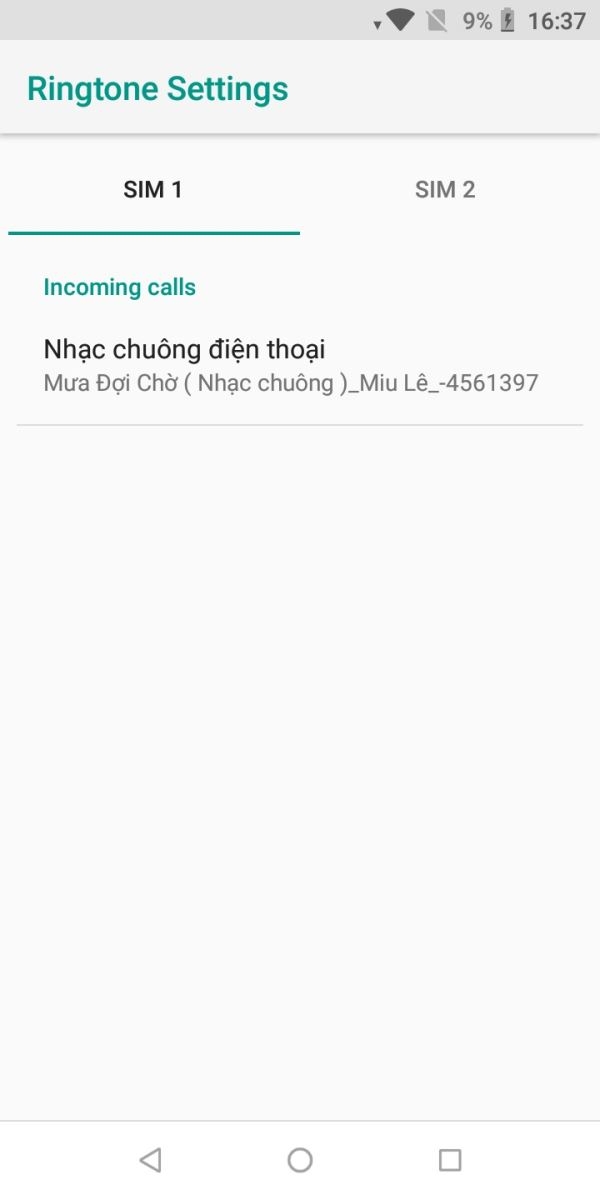Open recent apps overview
Screen dimensions: 600x1200
click(450, 1160)
